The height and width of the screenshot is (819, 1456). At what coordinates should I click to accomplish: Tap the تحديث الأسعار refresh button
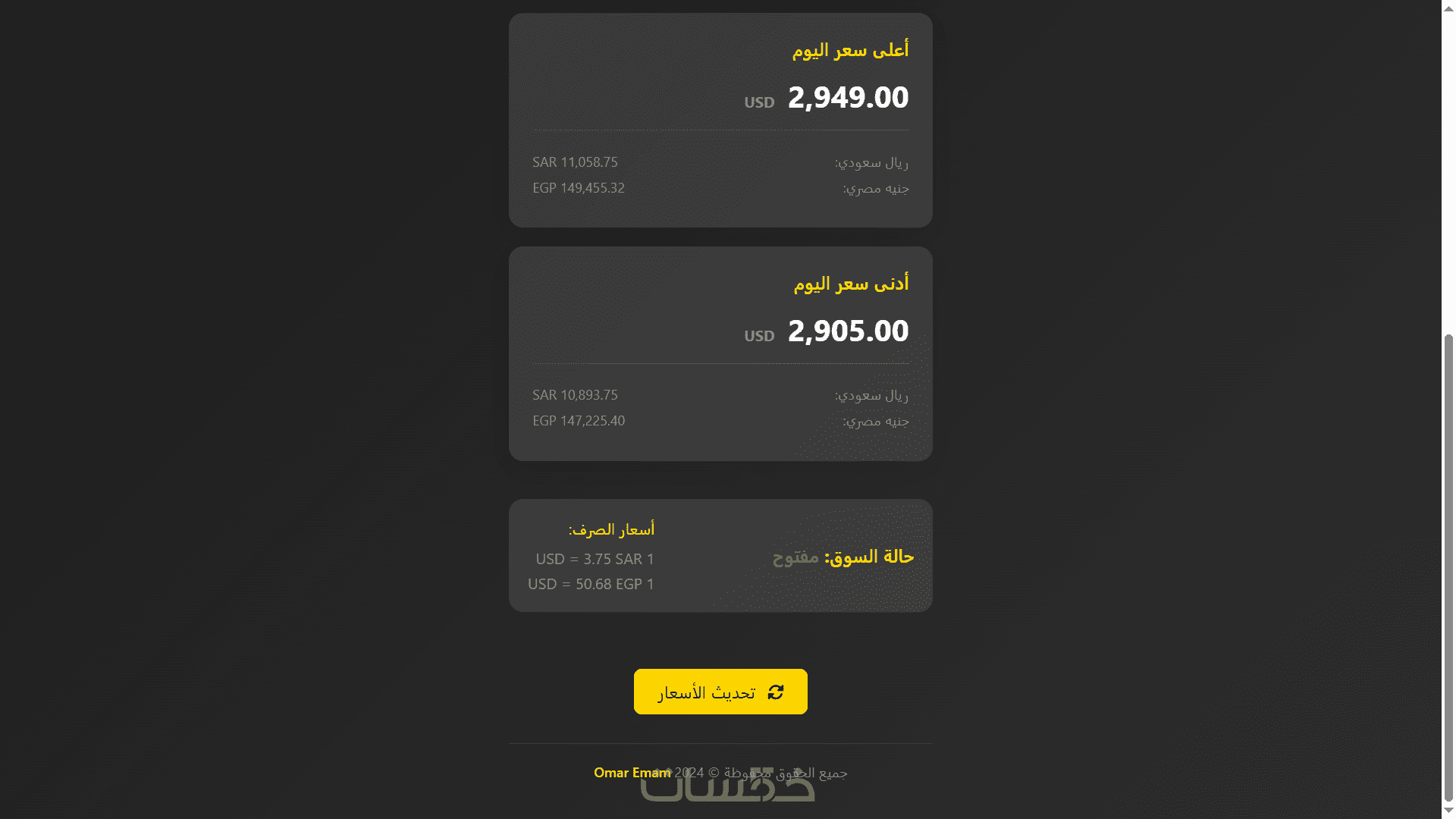pos(720,692)
